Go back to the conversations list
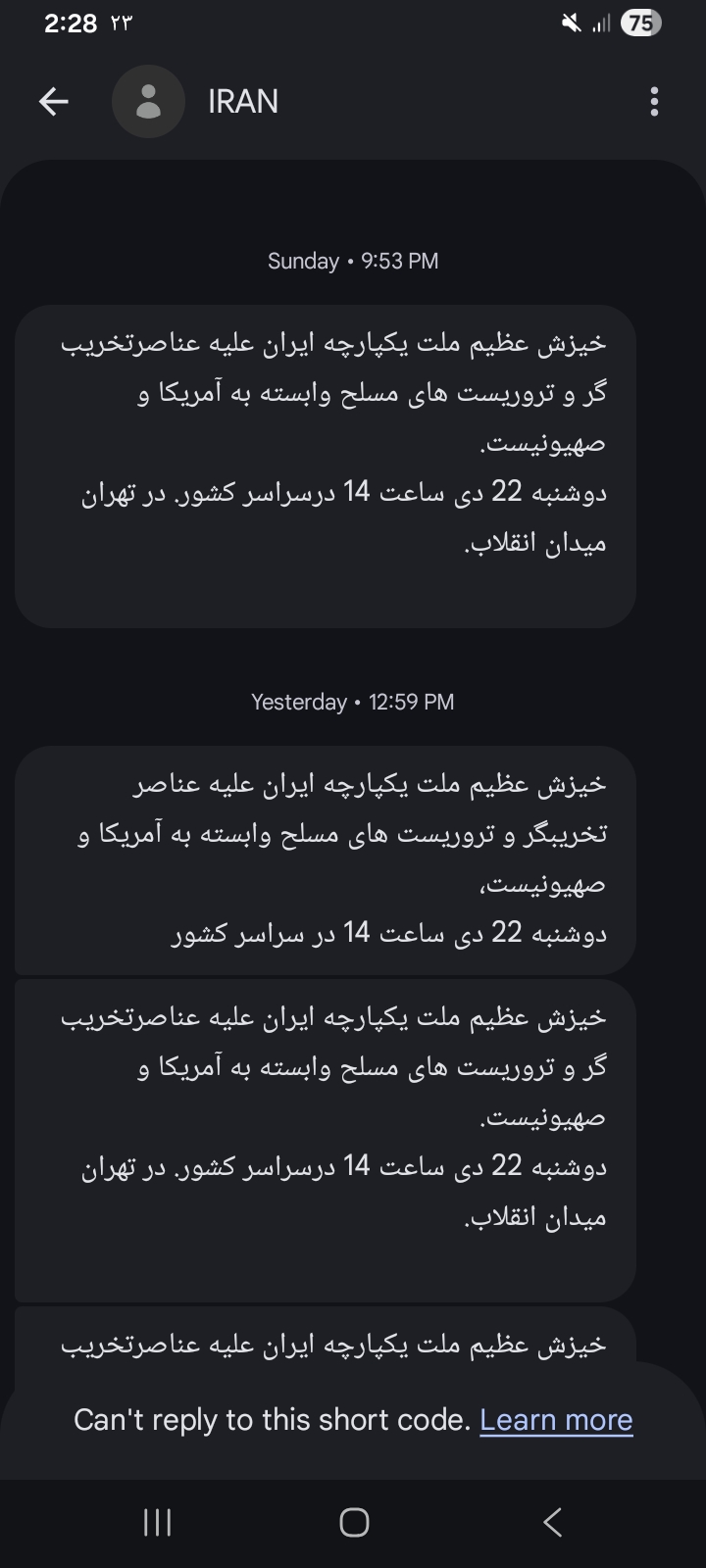Image resolution: width=706 pixels, height=1568 pixels. point(54,101)
